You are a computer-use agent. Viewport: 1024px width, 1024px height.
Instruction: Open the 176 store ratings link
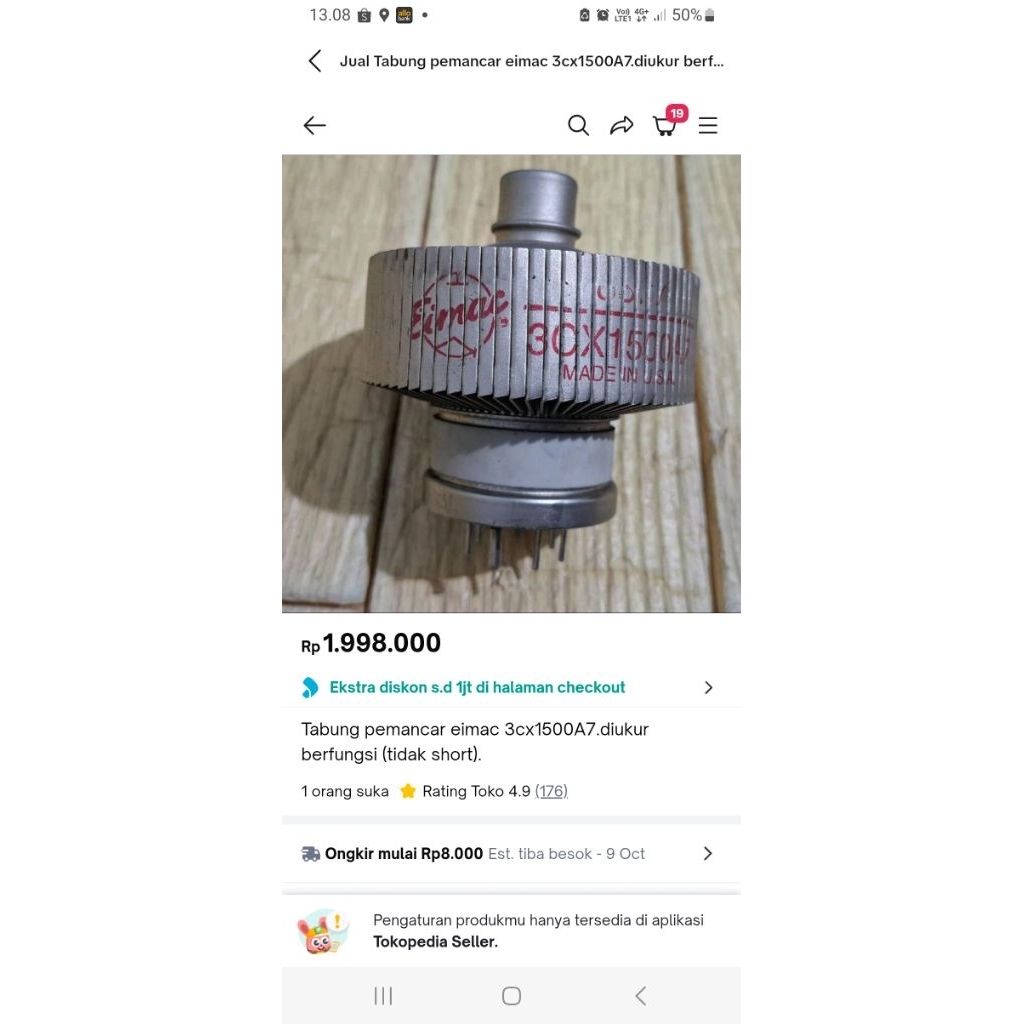(x=551, y=791)
